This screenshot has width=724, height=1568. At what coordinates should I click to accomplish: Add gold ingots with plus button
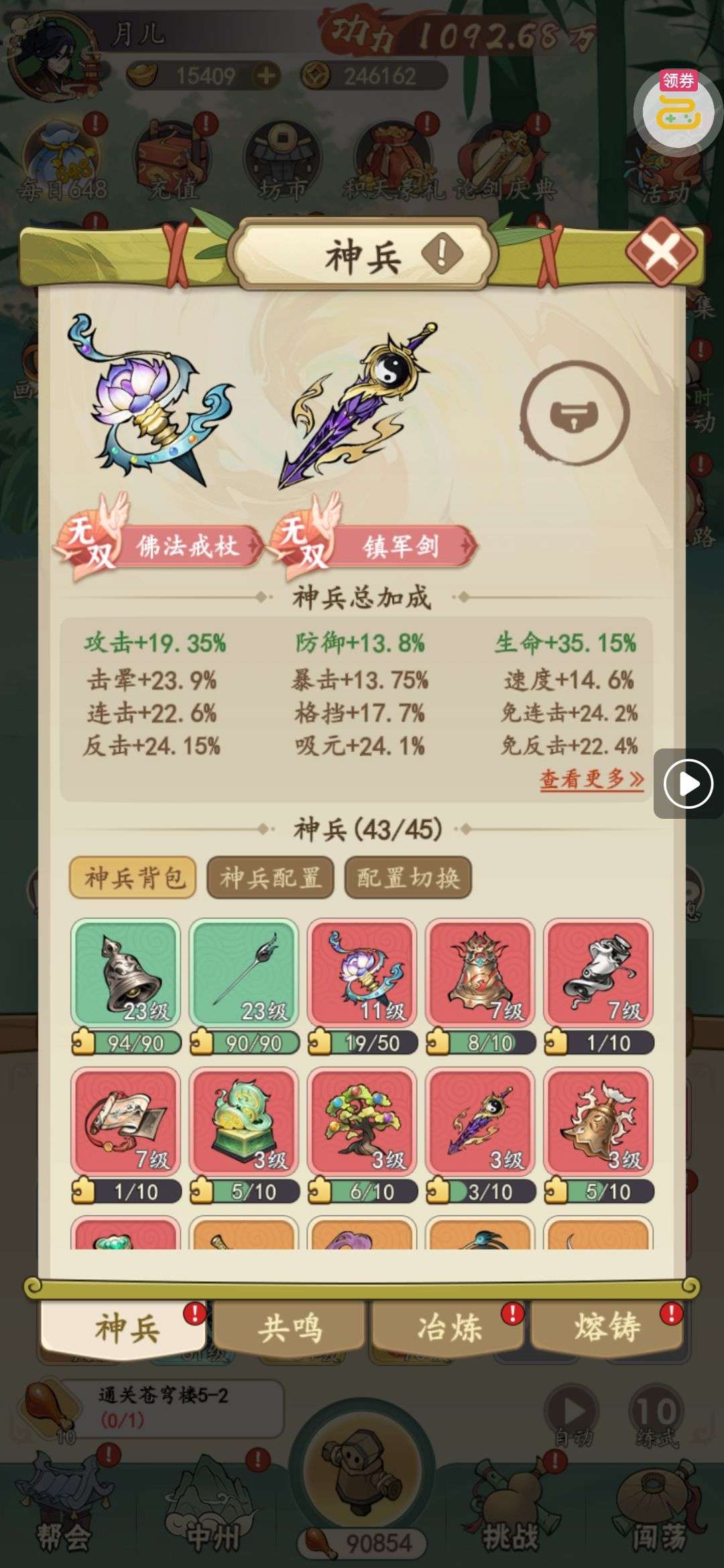tap(266, 76)
